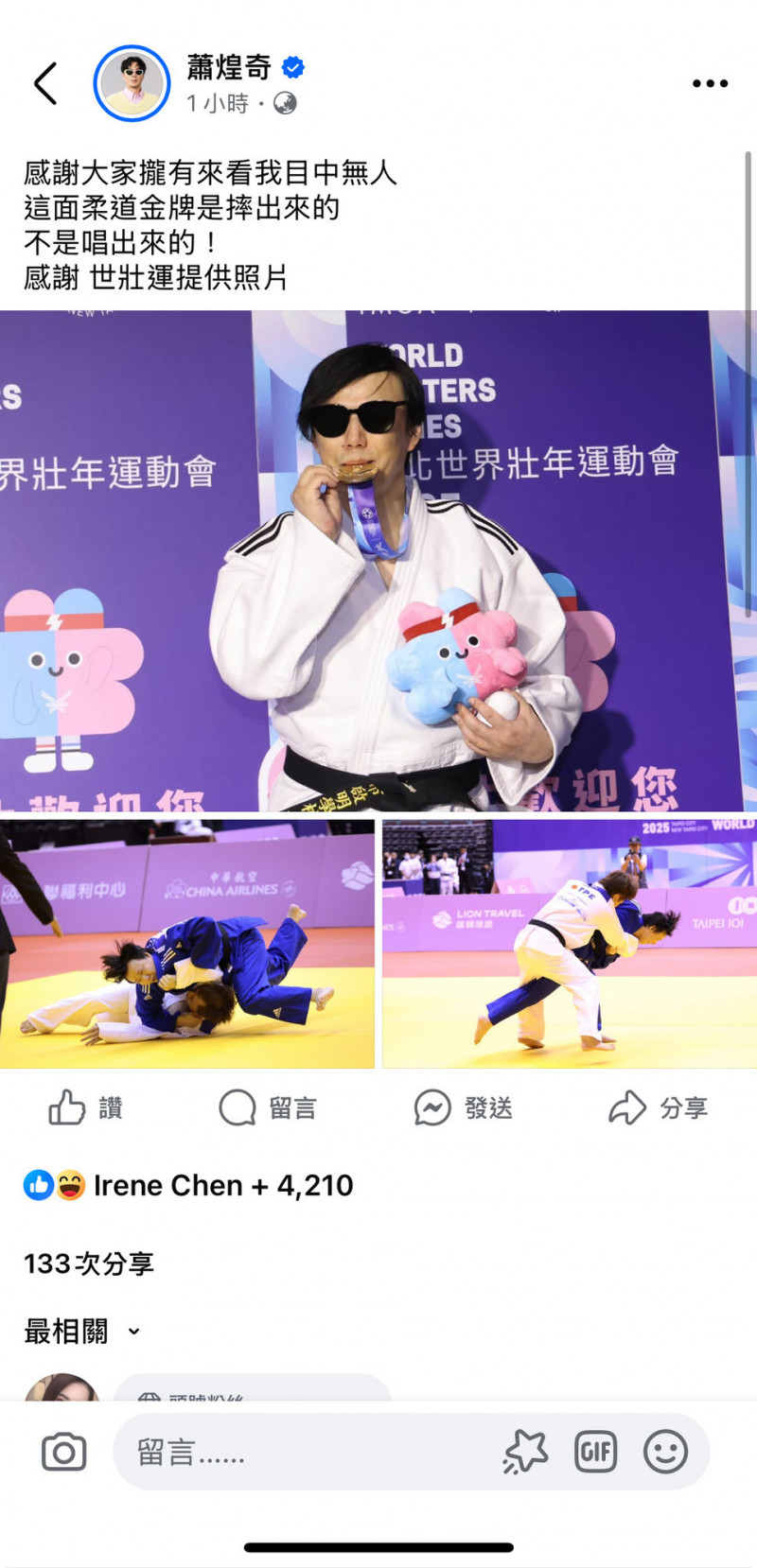The image size is (757, 1568).
Task: Open the three-dot post options menu
Action: 709,83
